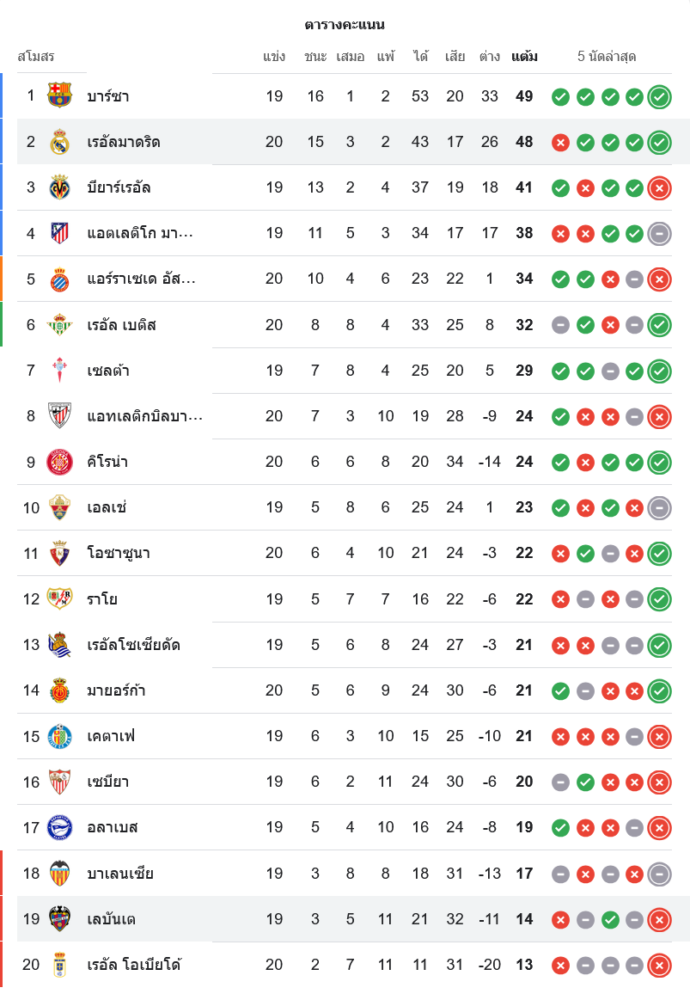Select บียาร์เรอัล in the standings
Screen dimensions: 690x1000
pos(119,188)
